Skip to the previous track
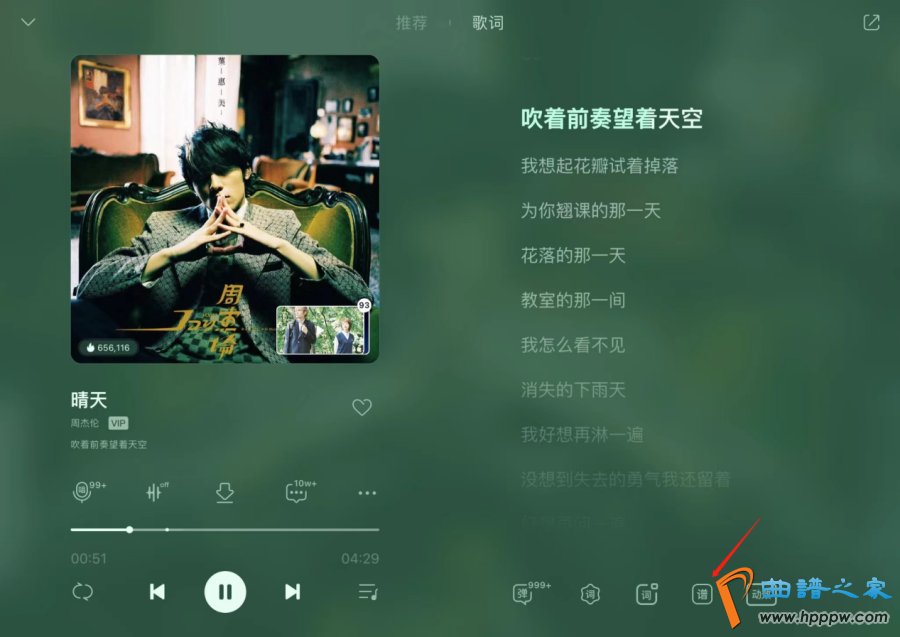 [x=157, y=592]
